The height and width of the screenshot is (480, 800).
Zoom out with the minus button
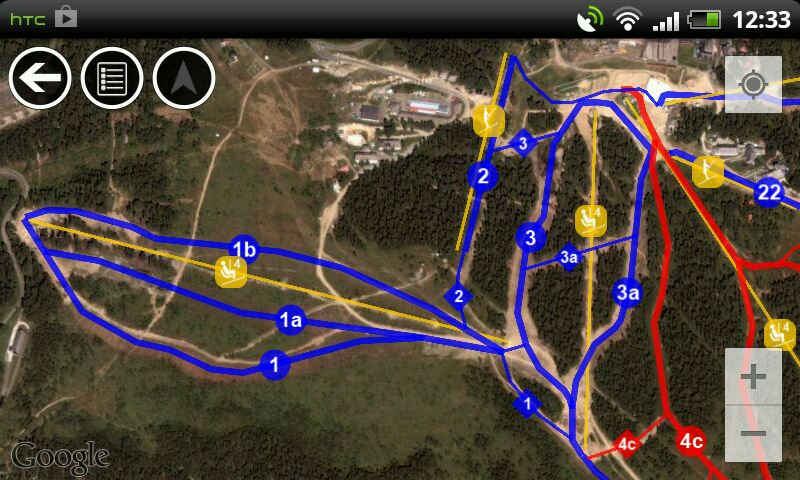[753, 433]
